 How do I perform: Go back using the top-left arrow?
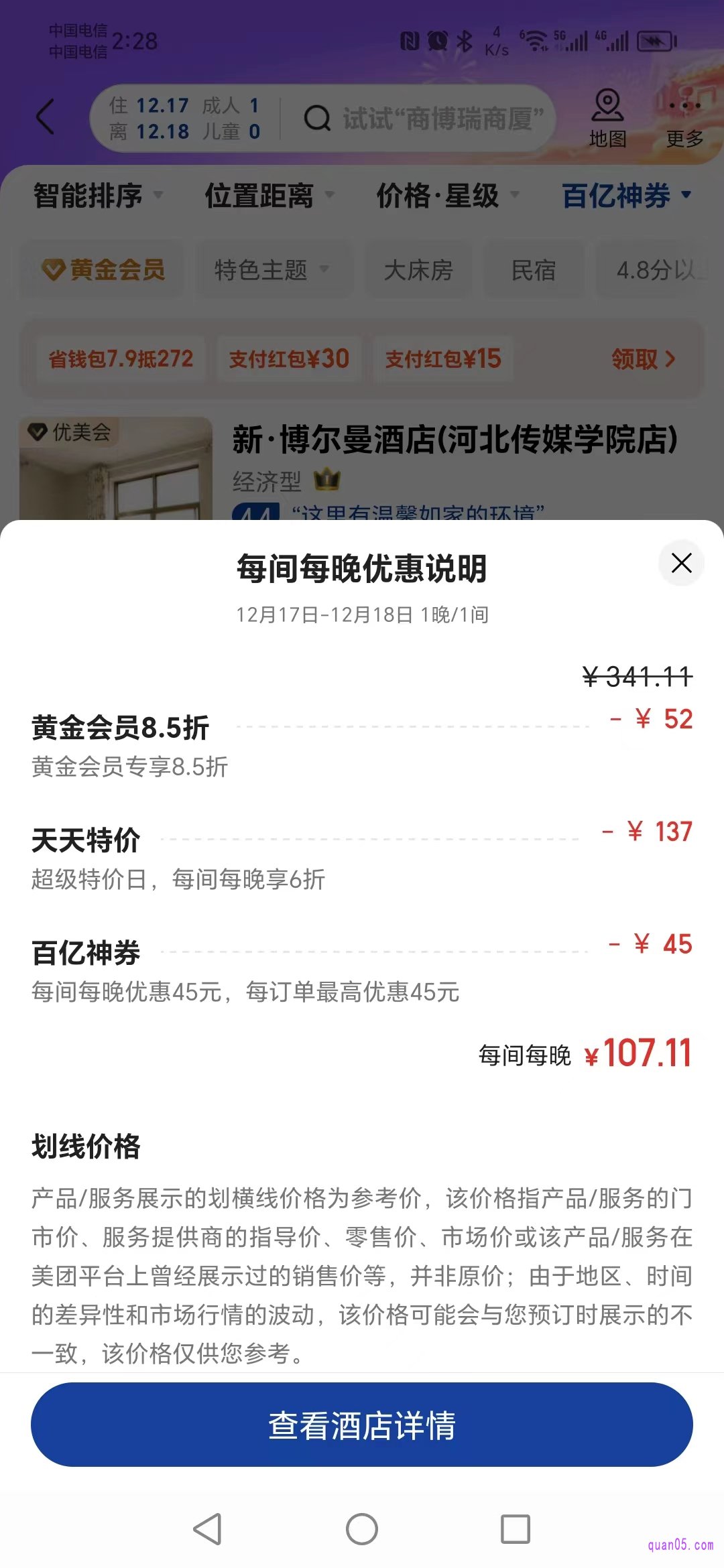coord(46,117)
